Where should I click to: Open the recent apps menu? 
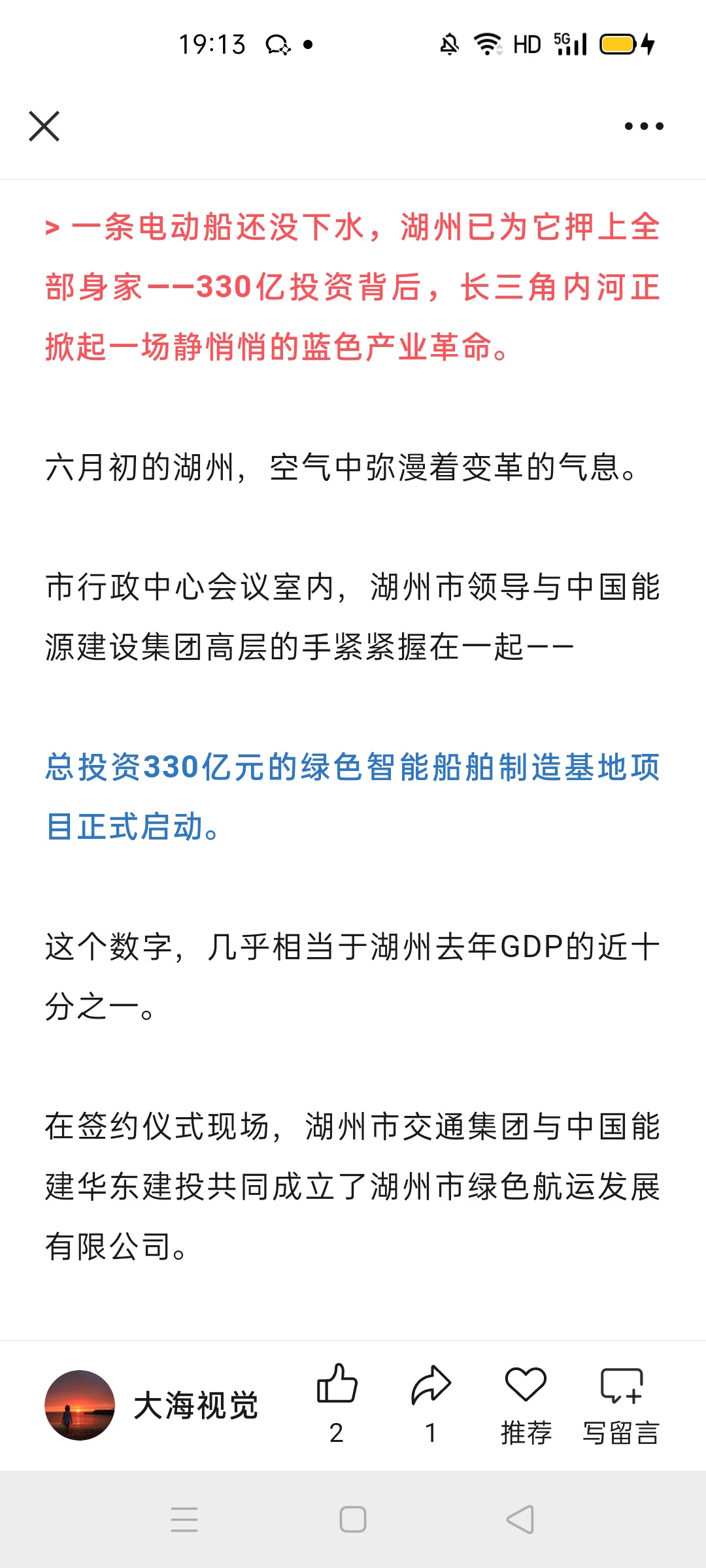(184, 1520)
